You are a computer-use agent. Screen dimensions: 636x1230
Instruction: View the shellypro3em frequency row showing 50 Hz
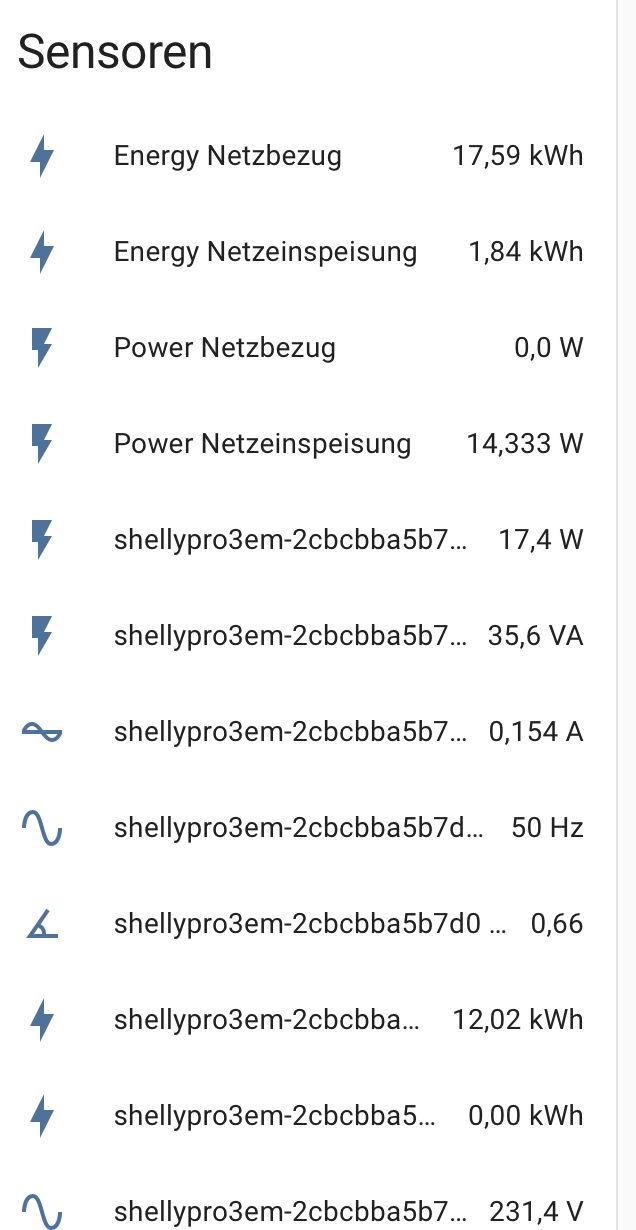coord(298,828)
